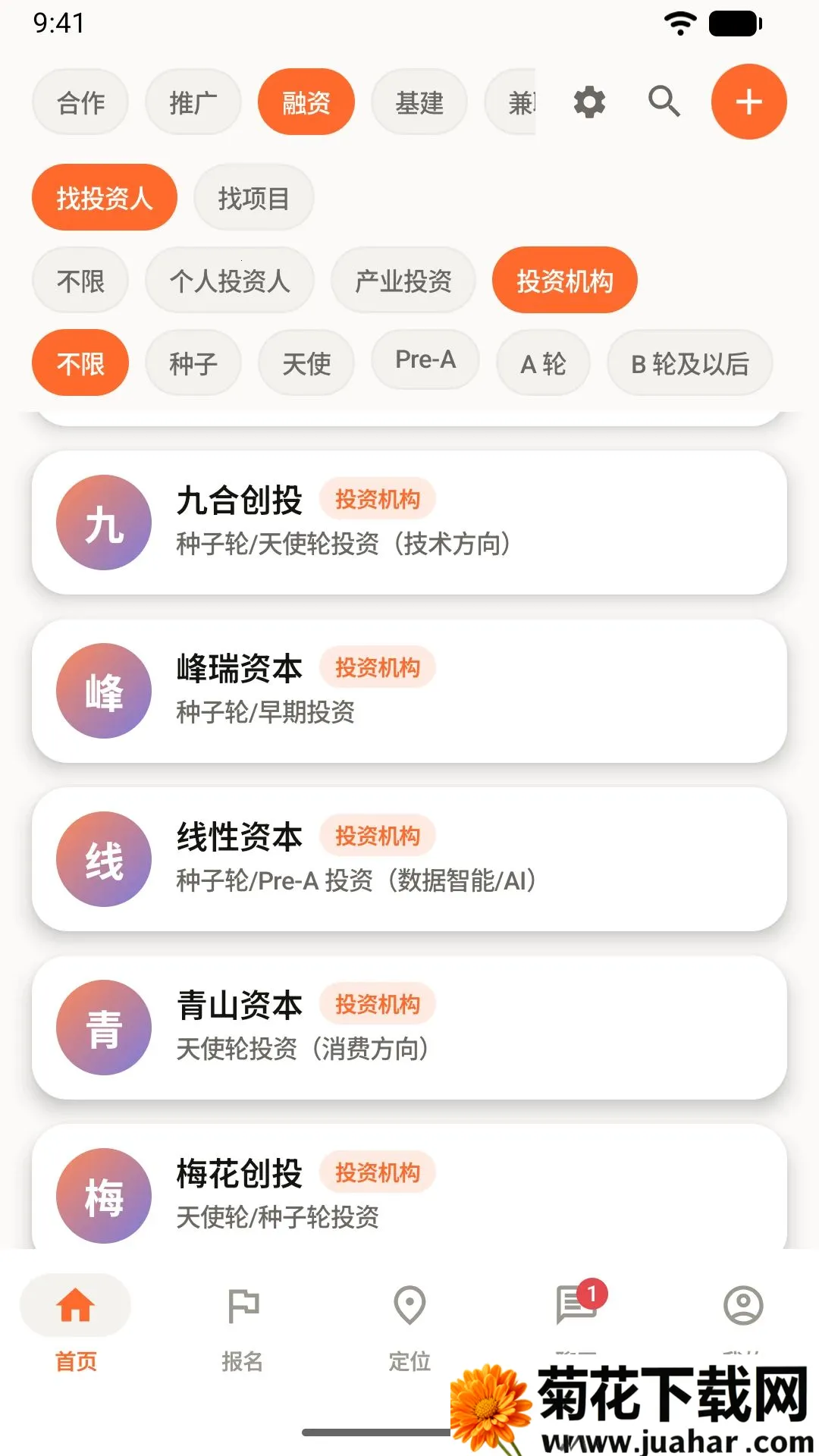819x1456 pixels.
Task: Select the 基建 category chip
Action: pyautogui.click(x=419, y=102)
